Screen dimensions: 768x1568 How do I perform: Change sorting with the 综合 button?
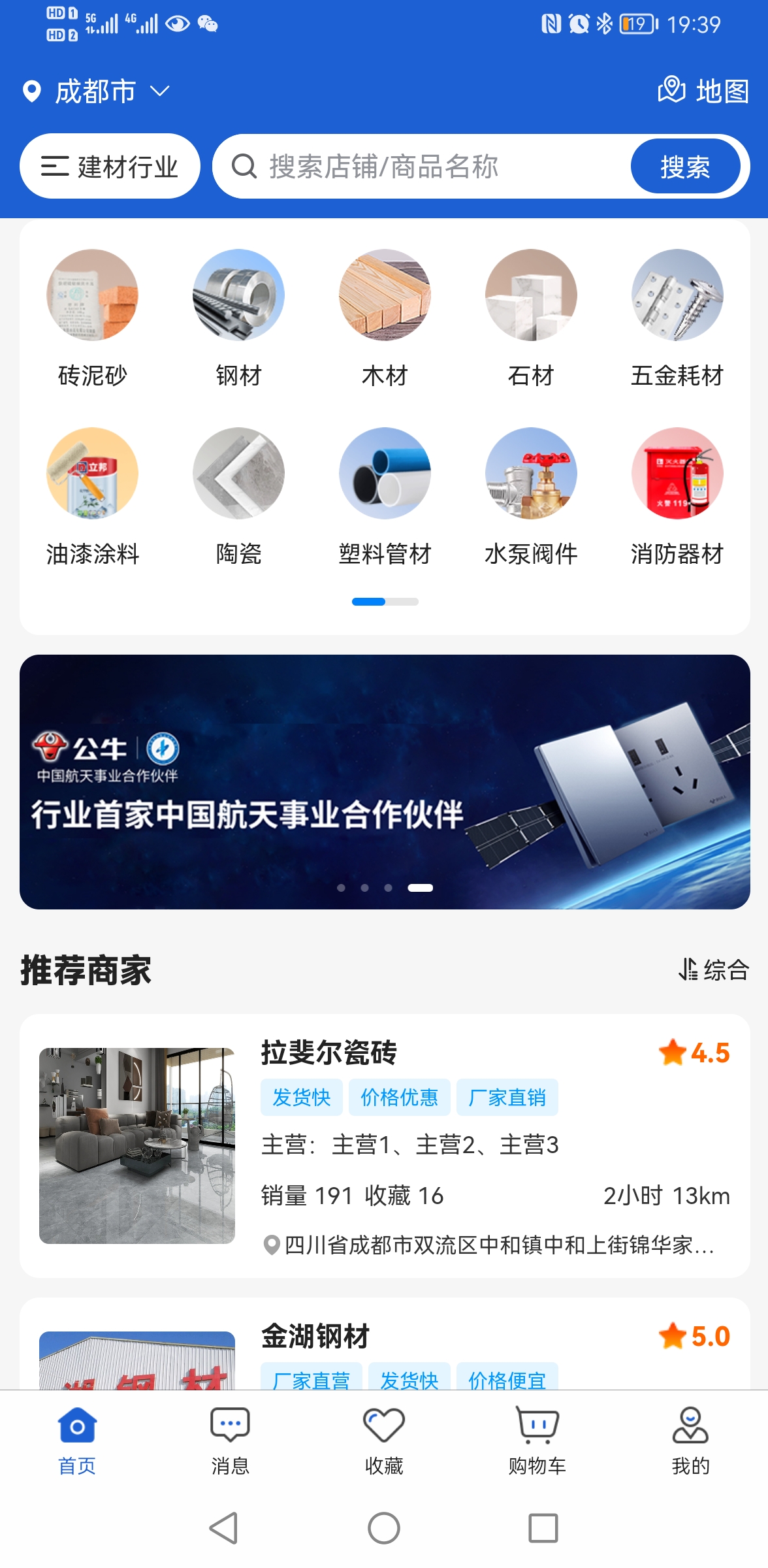(x=714, y=970)
